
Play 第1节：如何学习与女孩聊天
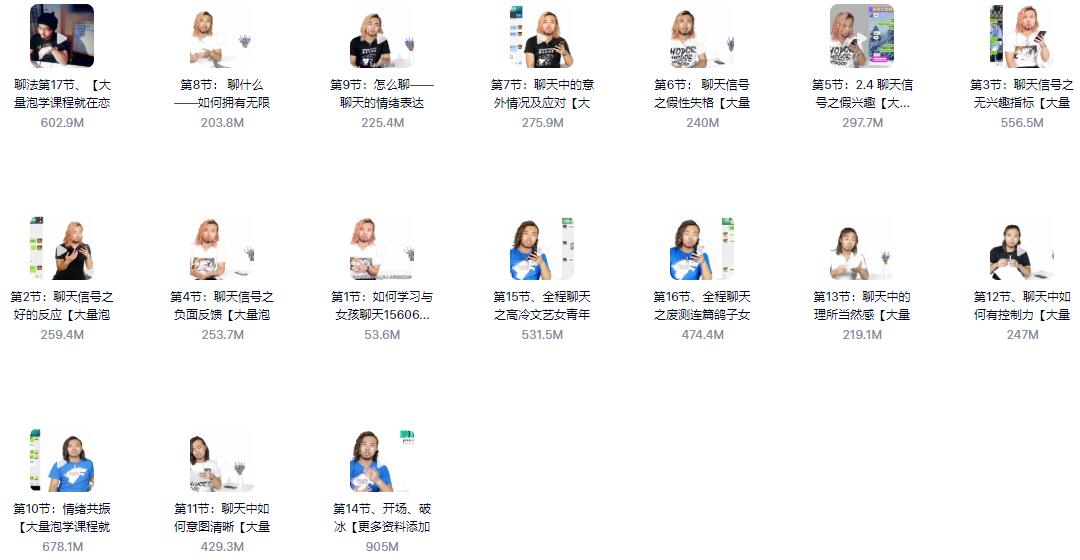[382, 248]
